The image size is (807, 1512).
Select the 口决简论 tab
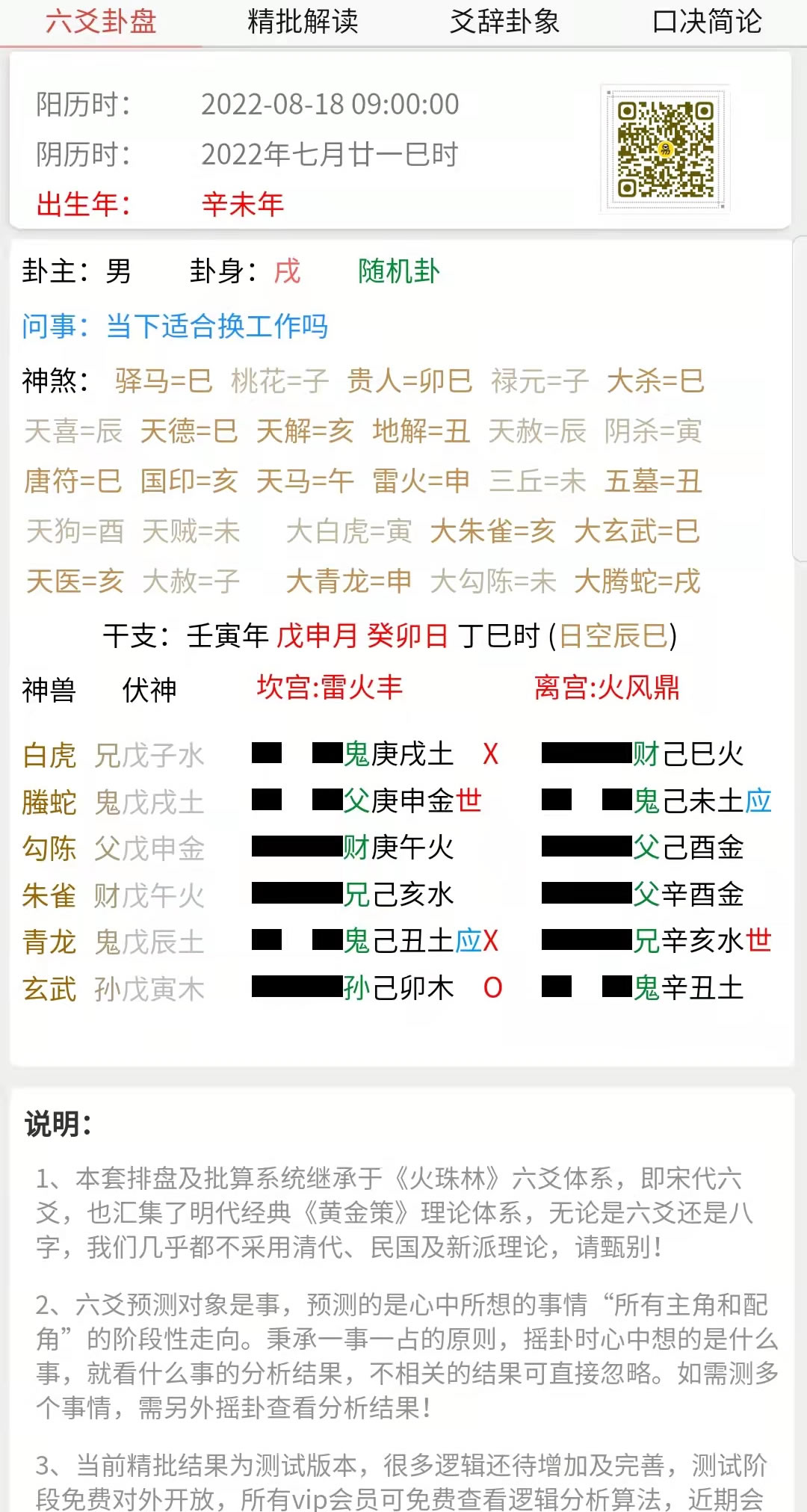(x=706, y=22)
